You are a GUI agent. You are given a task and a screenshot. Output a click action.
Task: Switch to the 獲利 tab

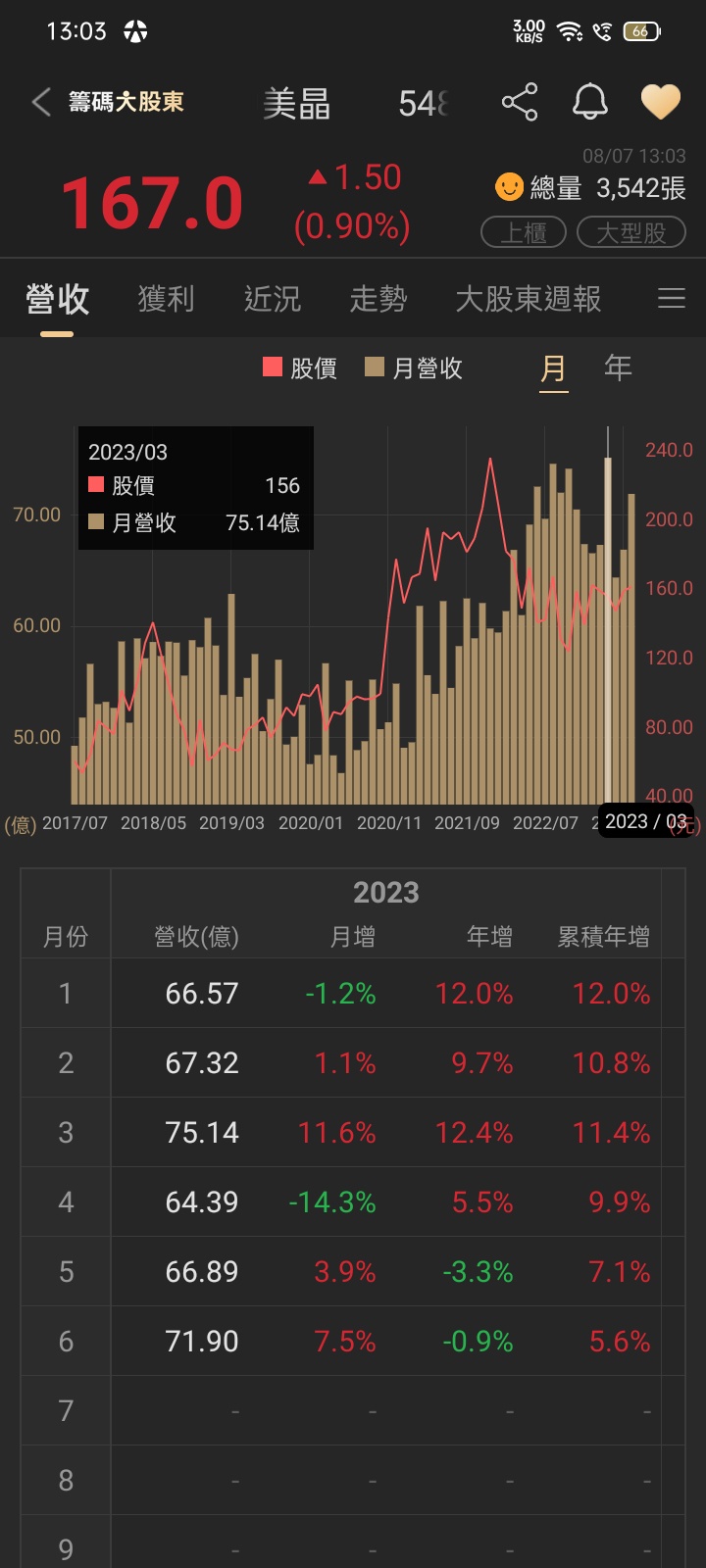pos(166,299)
